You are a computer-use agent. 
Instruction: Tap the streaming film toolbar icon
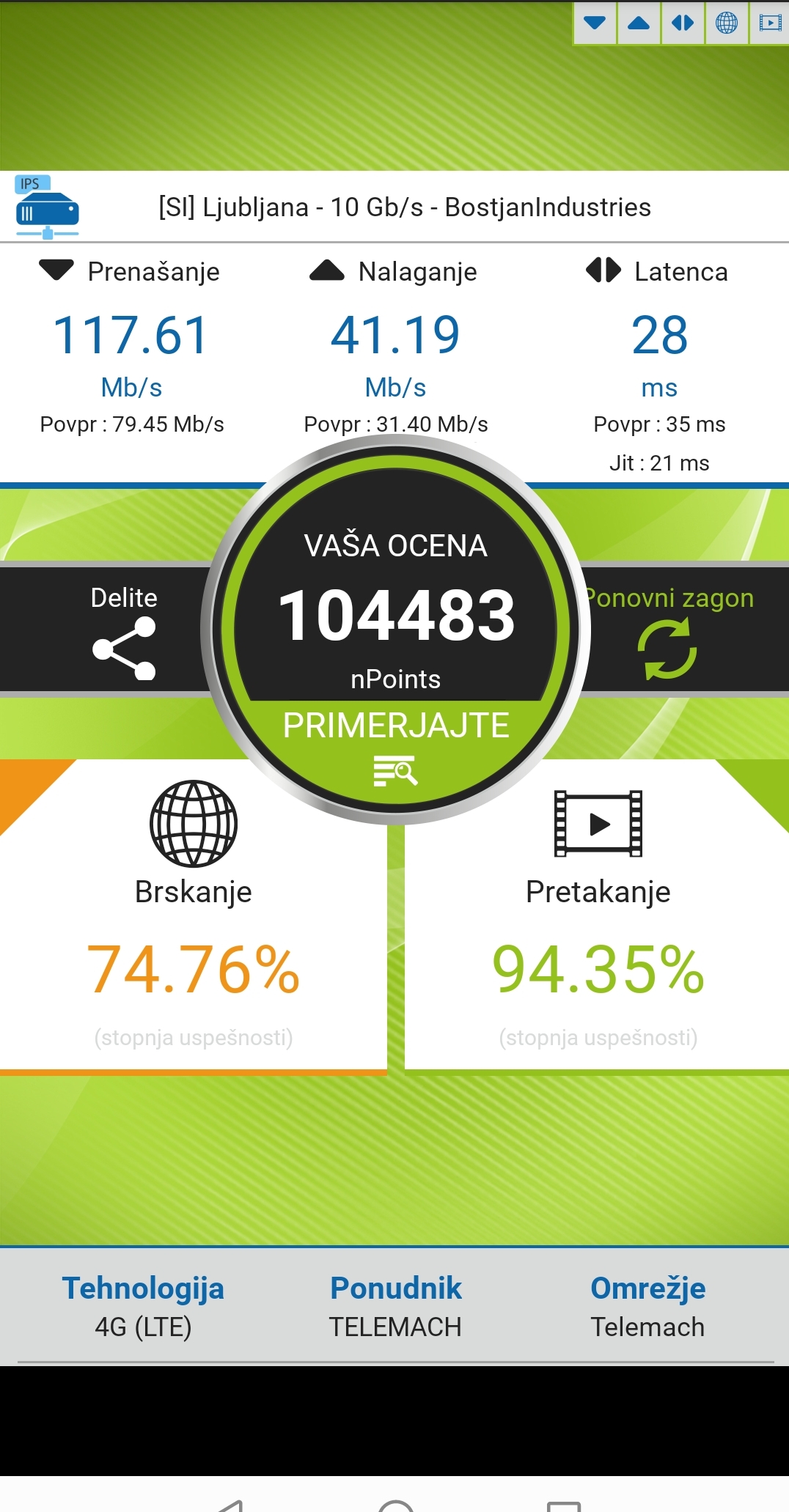(769, 23)
